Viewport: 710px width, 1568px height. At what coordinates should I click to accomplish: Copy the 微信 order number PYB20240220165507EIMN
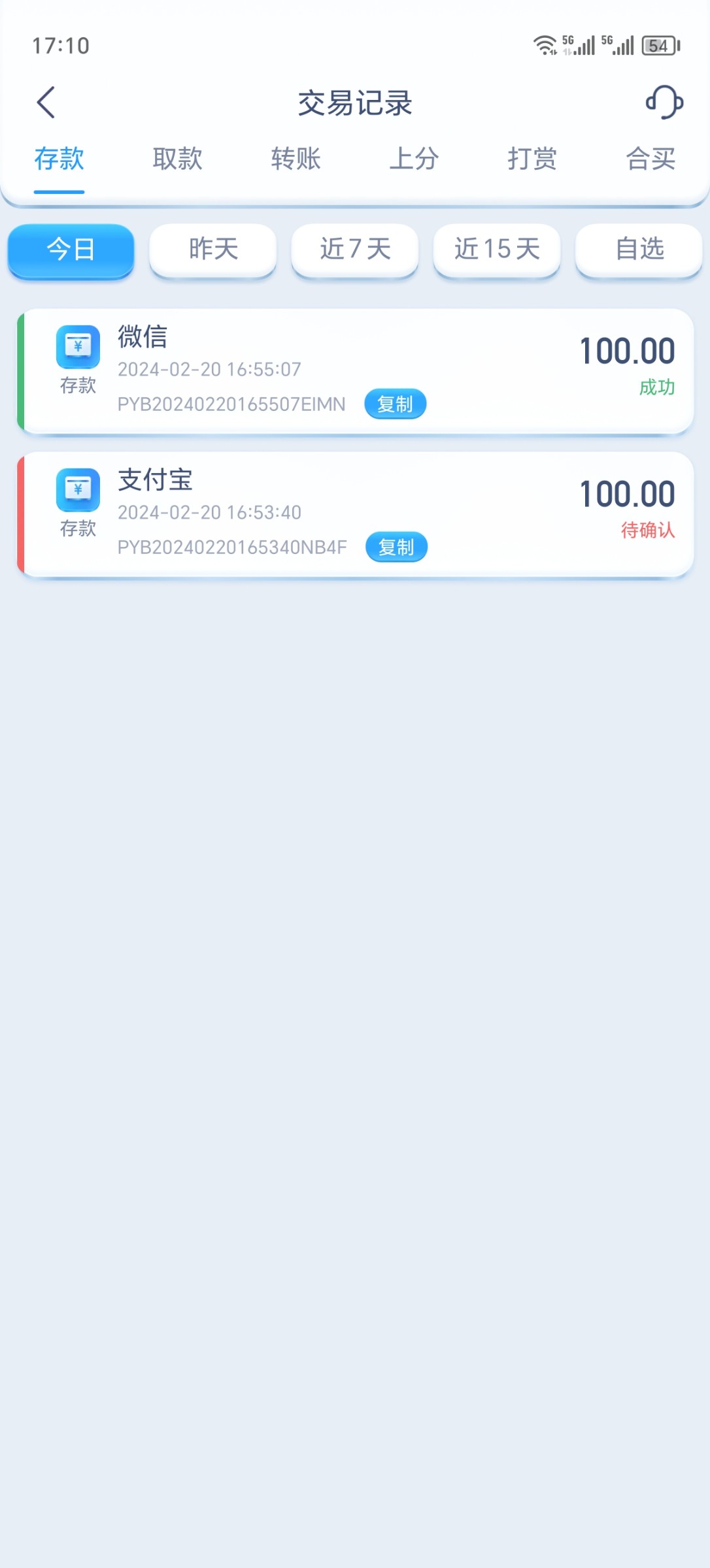[395, 404]
